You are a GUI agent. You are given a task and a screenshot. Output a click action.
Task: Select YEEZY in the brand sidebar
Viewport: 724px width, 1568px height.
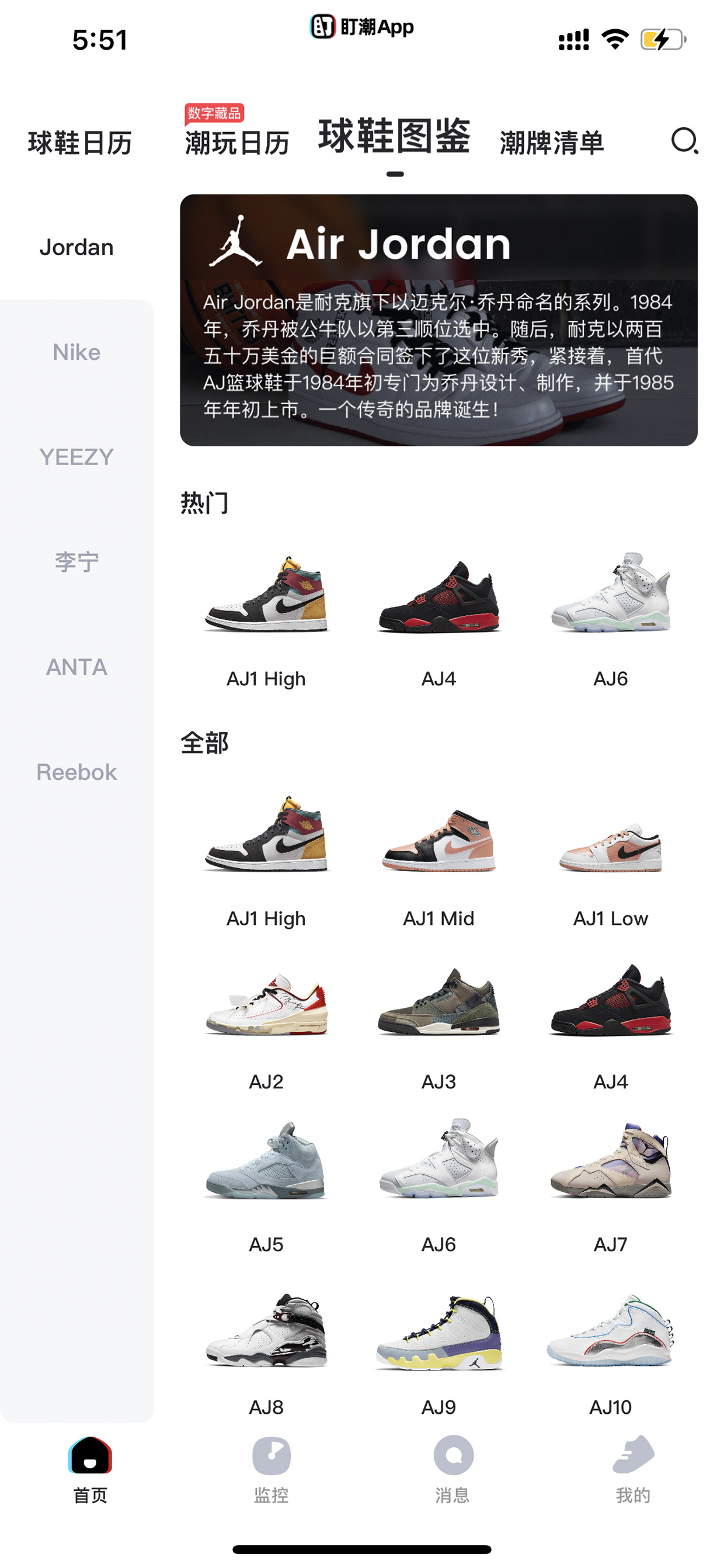[76, 456]
